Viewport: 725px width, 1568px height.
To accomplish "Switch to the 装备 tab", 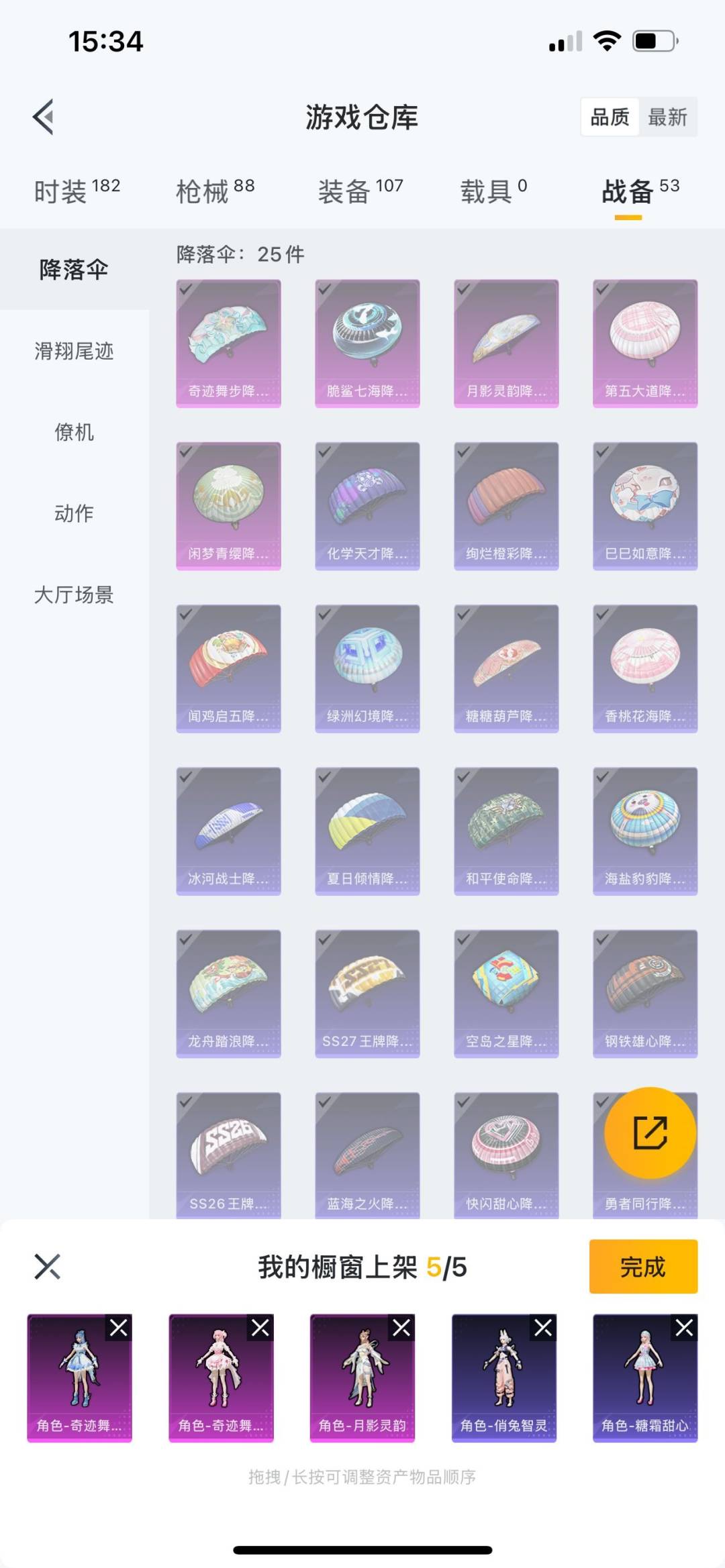I will (x=360, y=191).
